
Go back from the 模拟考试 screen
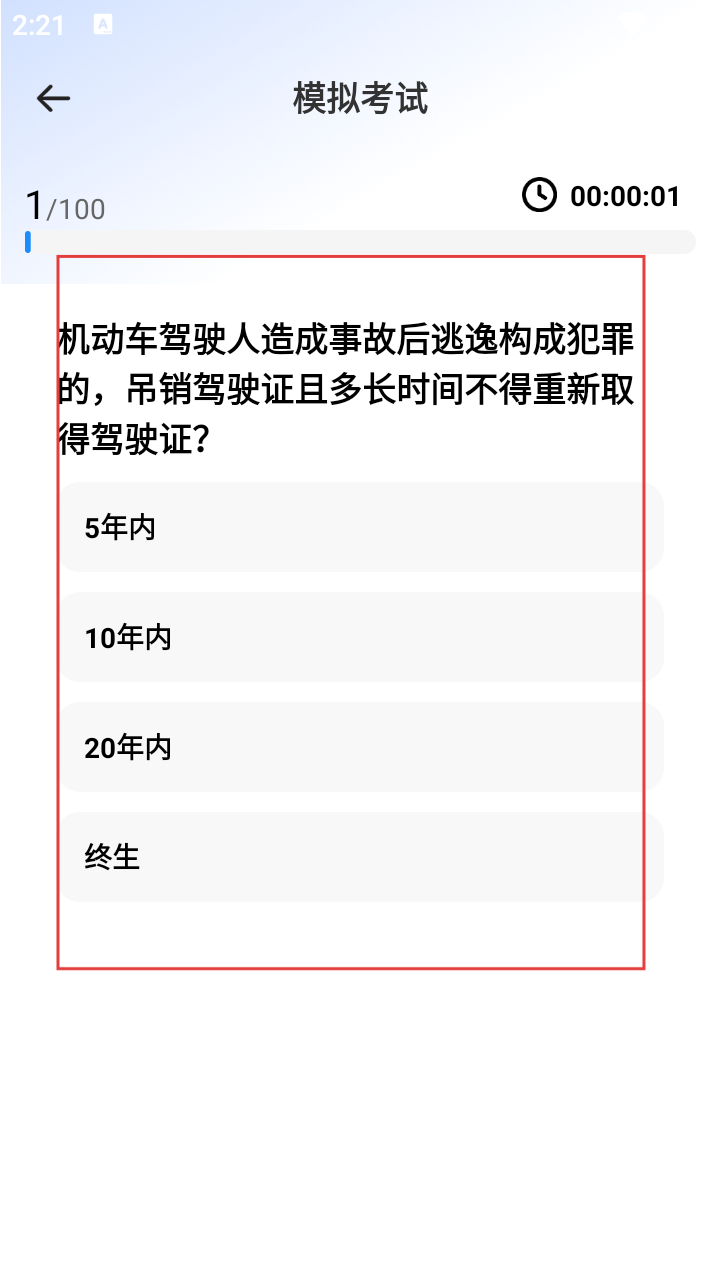click(x=53, y=98)
